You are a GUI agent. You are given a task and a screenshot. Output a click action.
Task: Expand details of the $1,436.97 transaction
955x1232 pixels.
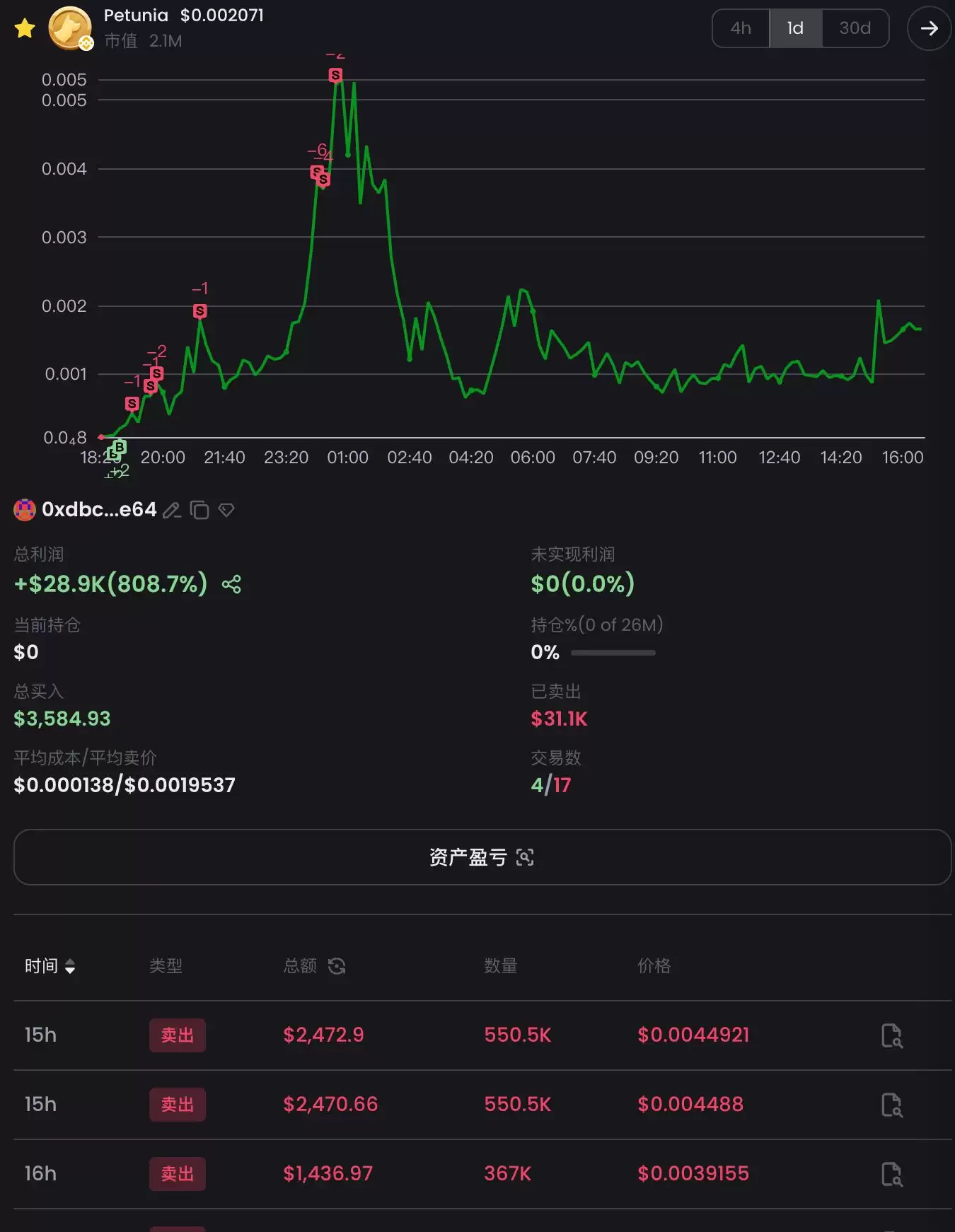pos(893,1174)
